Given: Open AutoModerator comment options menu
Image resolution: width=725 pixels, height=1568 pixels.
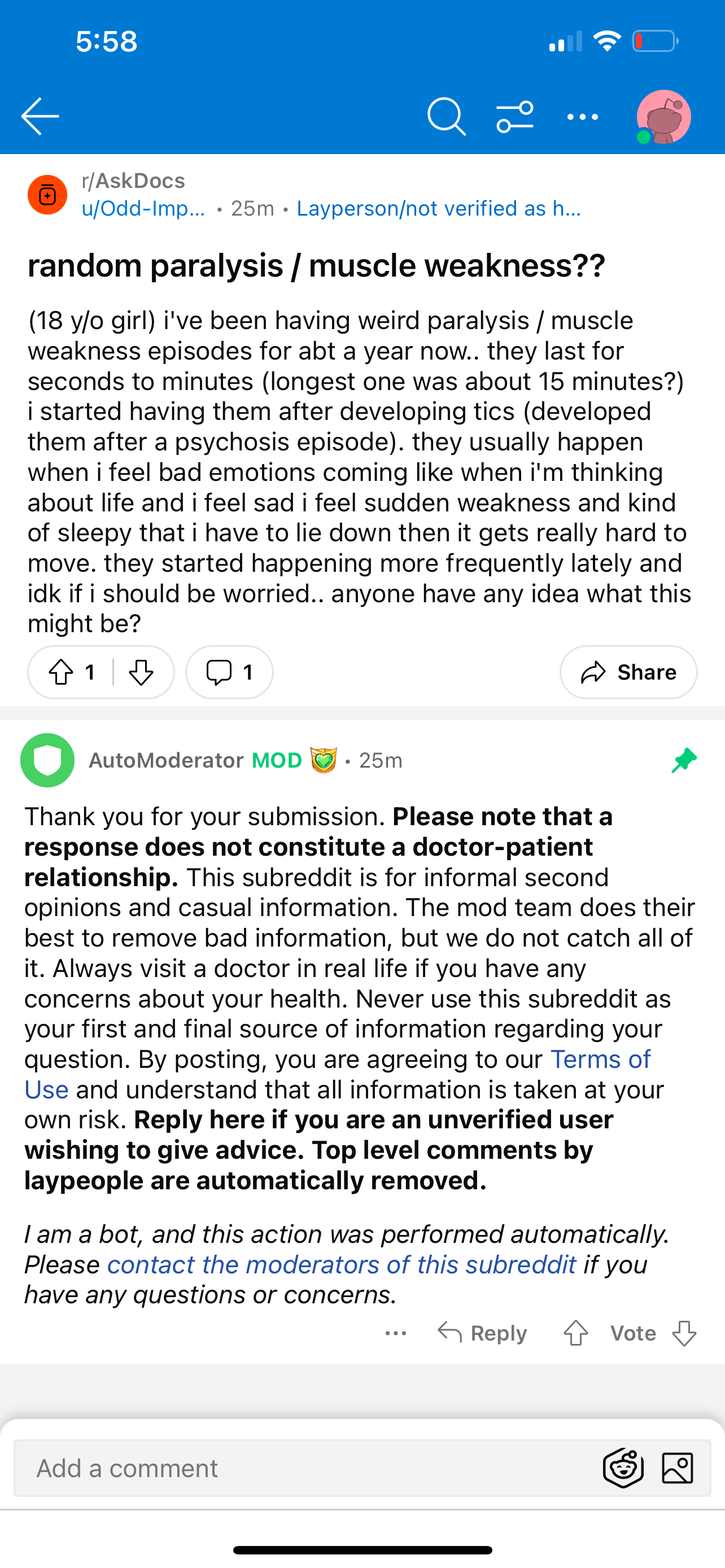Looking at the screenshot, I should pos(396,1333).
